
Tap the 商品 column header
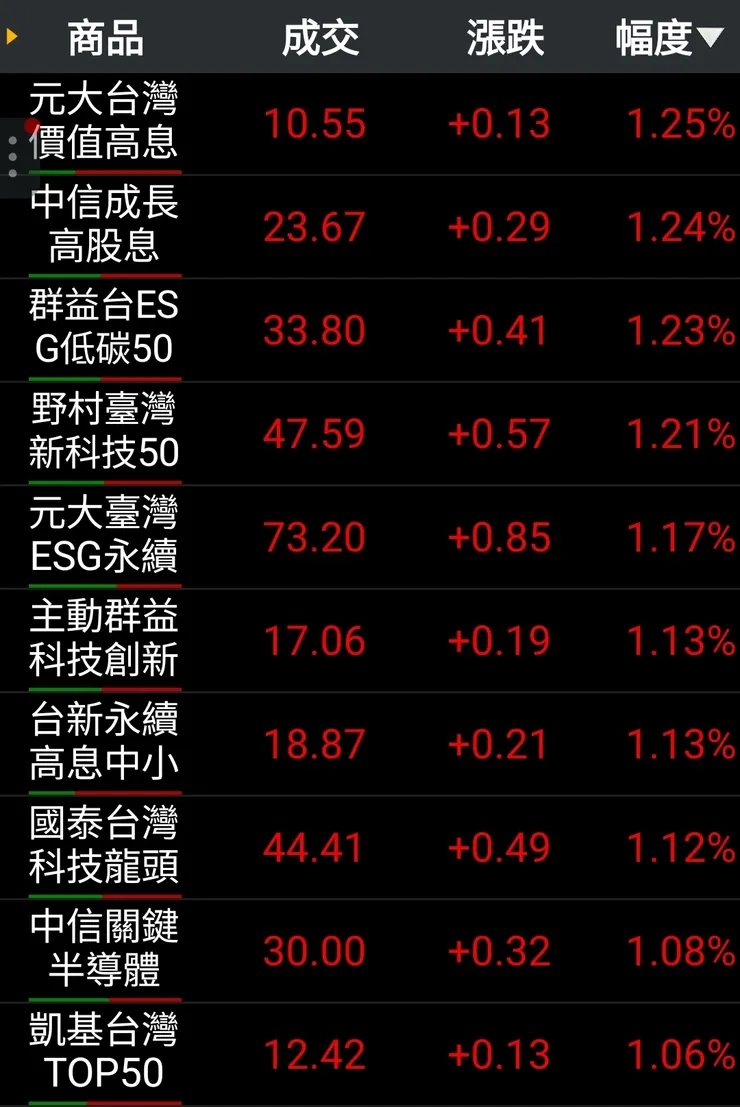(x=105, y=38)
